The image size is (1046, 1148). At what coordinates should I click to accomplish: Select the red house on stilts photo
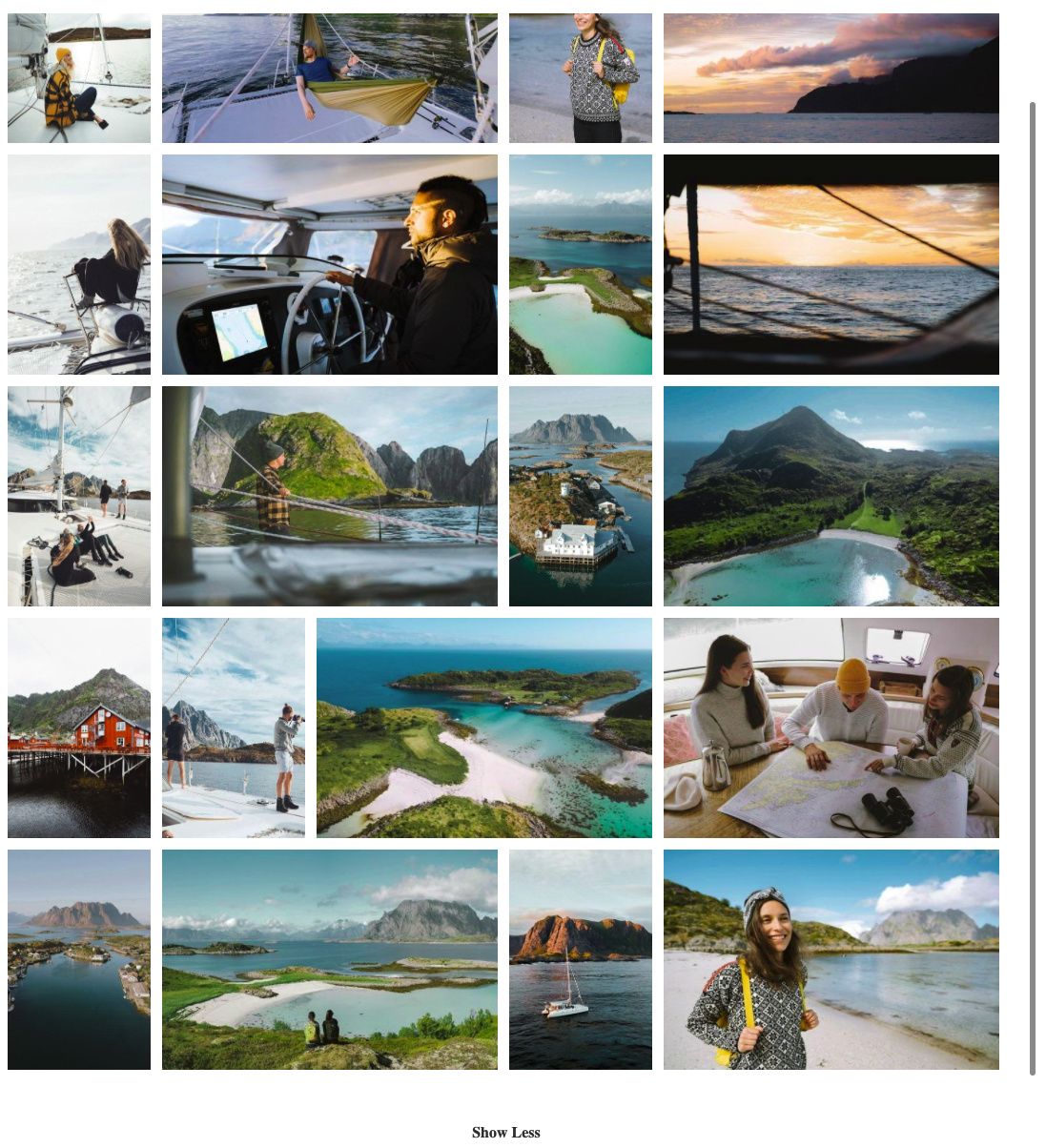(78, 728)
